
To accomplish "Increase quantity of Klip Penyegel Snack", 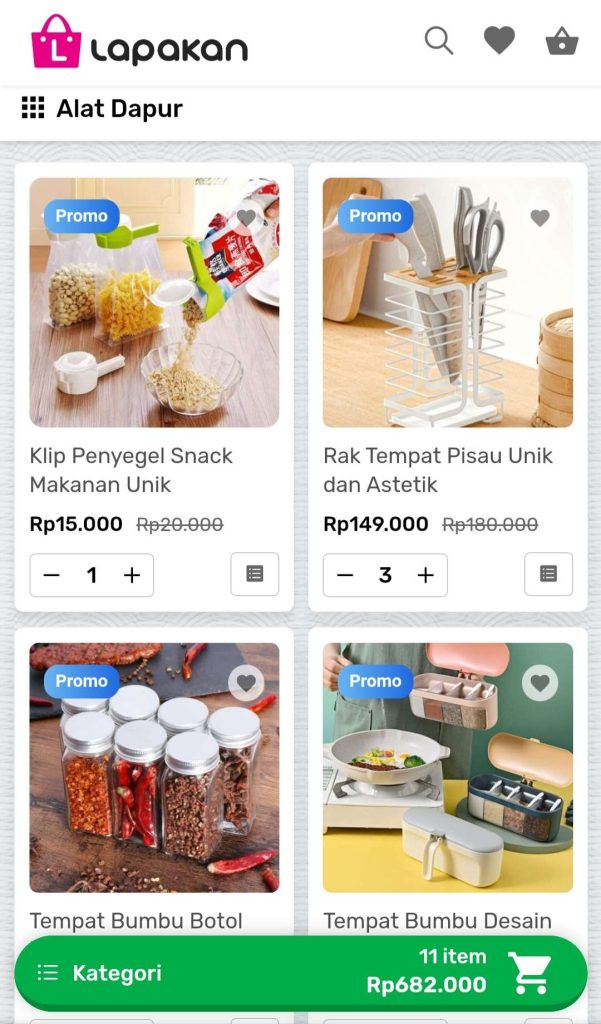I will (x=132, y=575).
